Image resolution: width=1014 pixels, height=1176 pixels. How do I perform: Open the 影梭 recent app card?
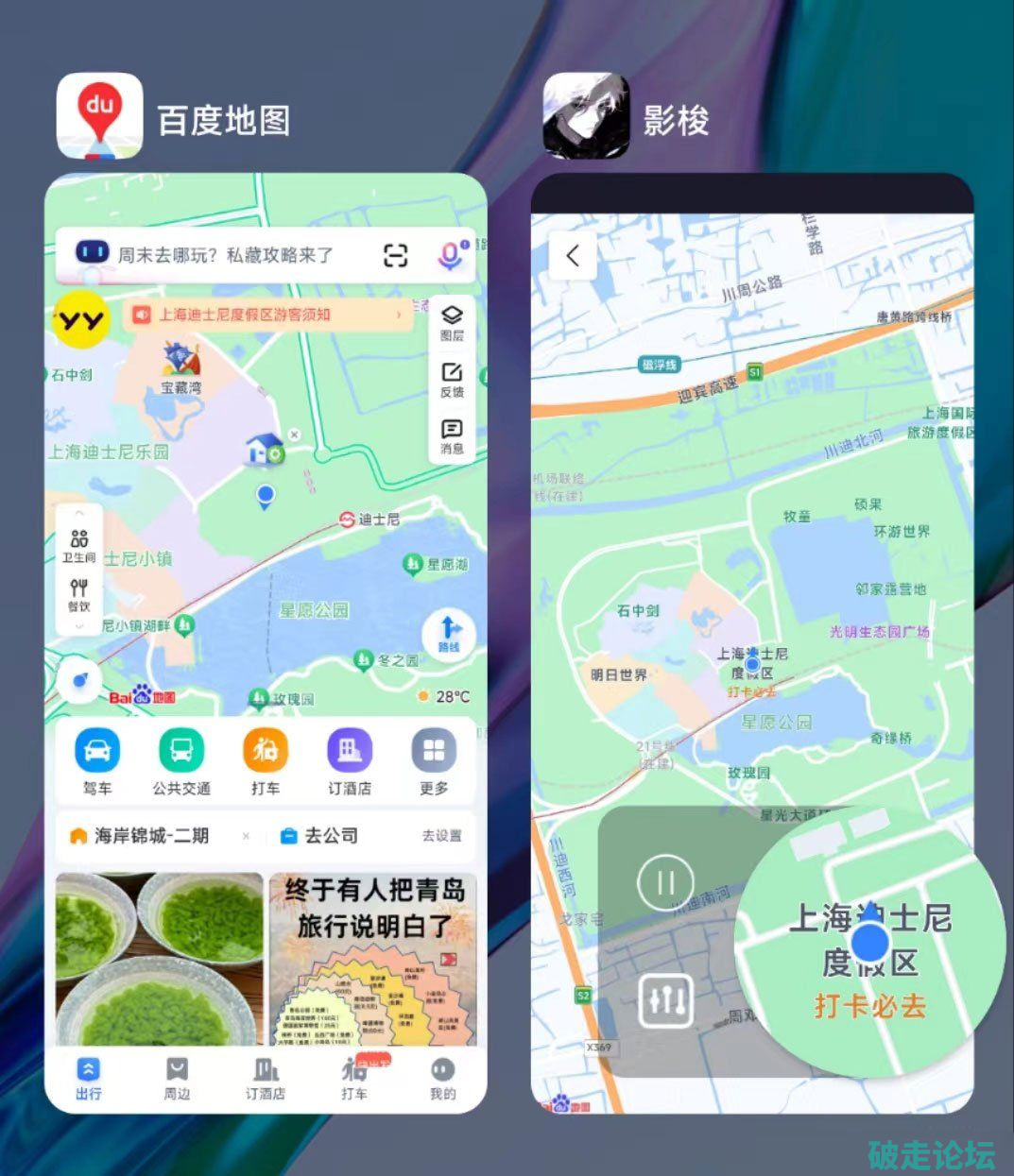[x=751, y=642]
